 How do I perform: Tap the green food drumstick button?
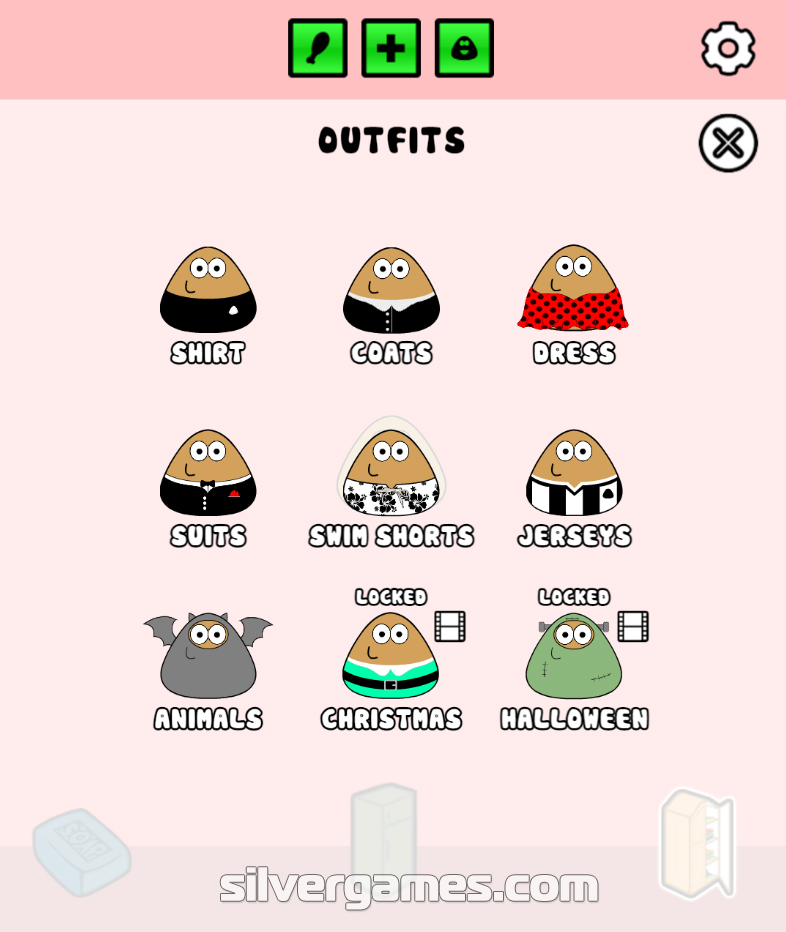[x=318, y=48]
